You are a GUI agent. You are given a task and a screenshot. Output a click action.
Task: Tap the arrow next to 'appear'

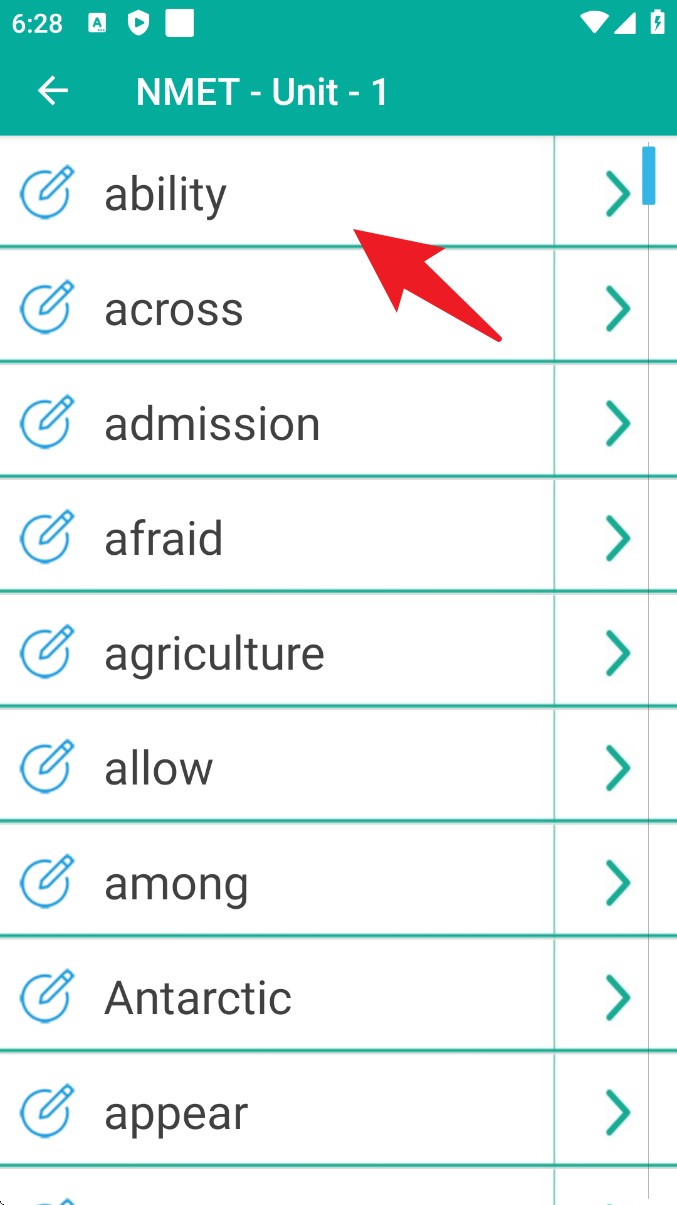pyautogui.click(x=617, y=1112)
